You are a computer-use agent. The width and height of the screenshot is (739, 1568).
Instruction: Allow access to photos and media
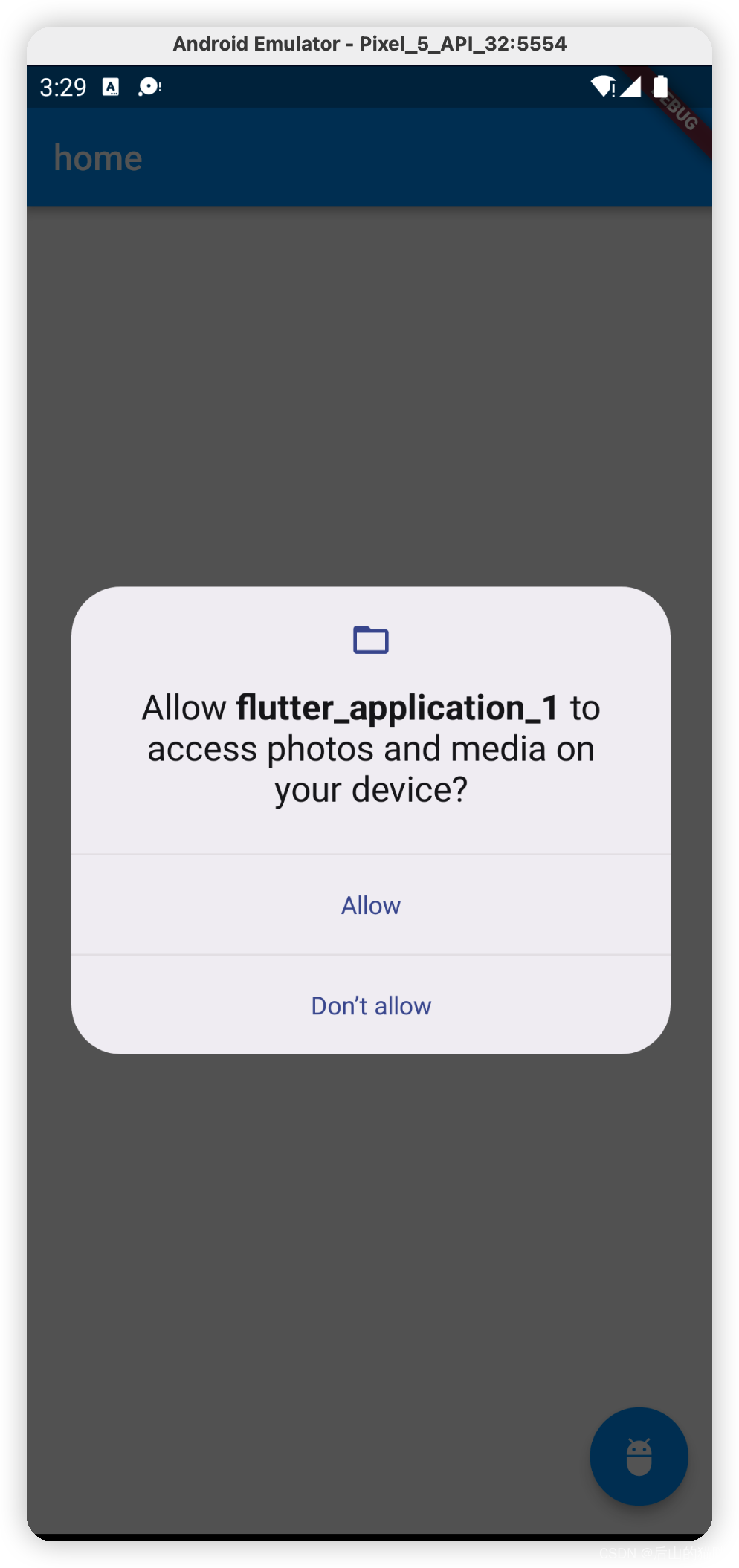click(370, 905)
